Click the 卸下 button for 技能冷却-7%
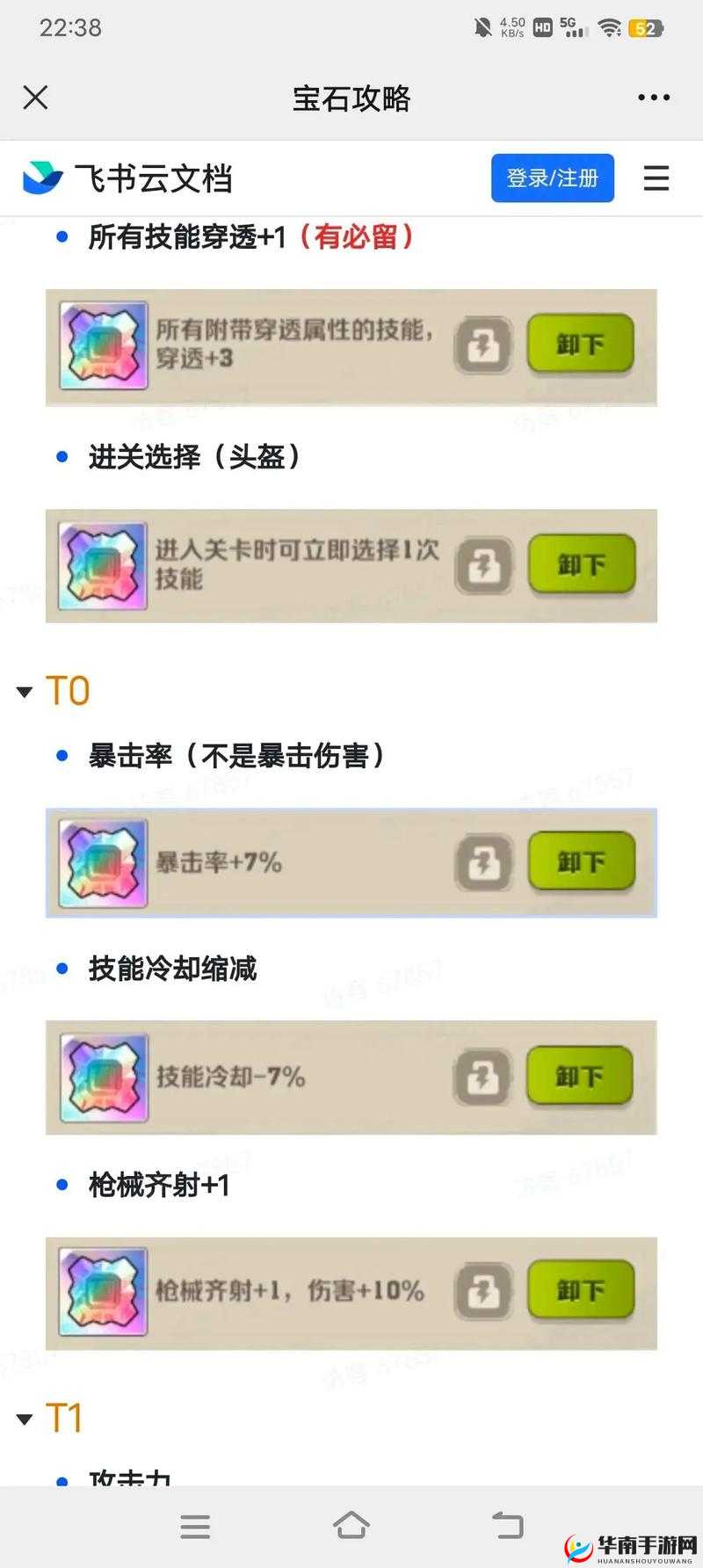 tap(580, 1076)
